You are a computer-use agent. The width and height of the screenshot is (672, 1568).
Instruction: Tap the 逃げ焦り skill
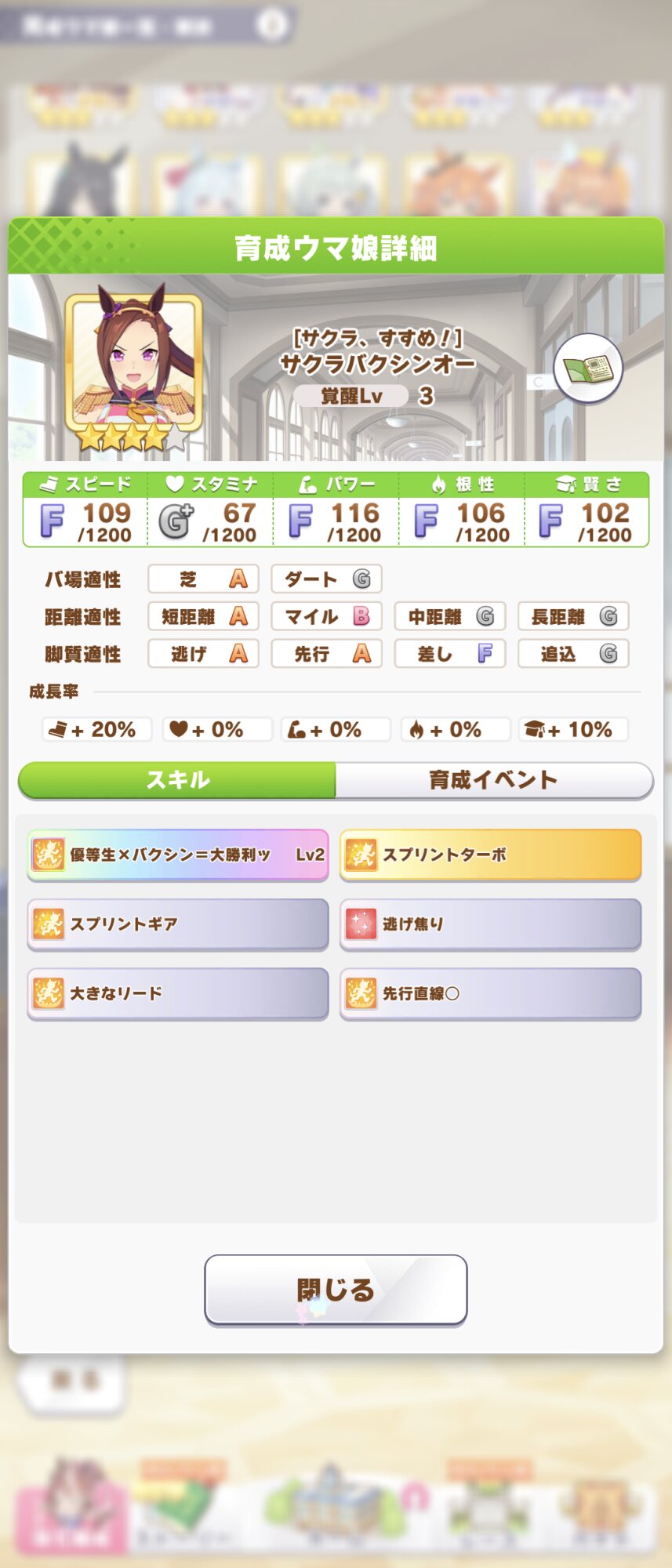pyautogui.click(x=491, y=924)
